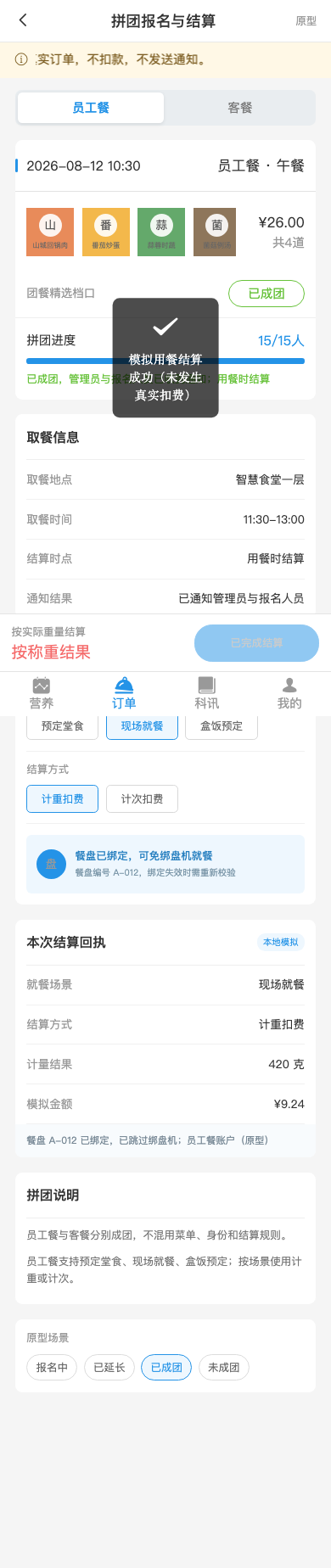Image resolution: width=331 pixels, height=1568 pixels.
Task: Select the 预定堂食 dining option
Action: [63, 726]
